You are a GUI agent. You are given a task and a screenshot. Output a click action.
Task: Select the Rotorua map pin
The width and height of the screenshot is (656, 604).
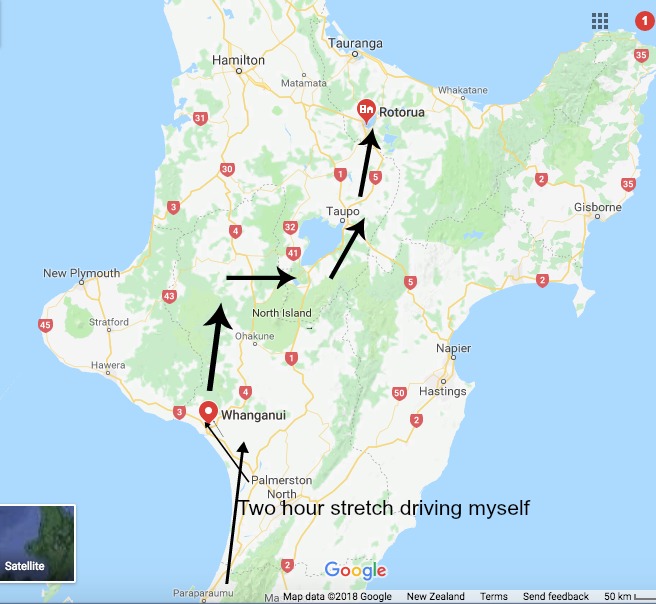(x=366, y=111)
